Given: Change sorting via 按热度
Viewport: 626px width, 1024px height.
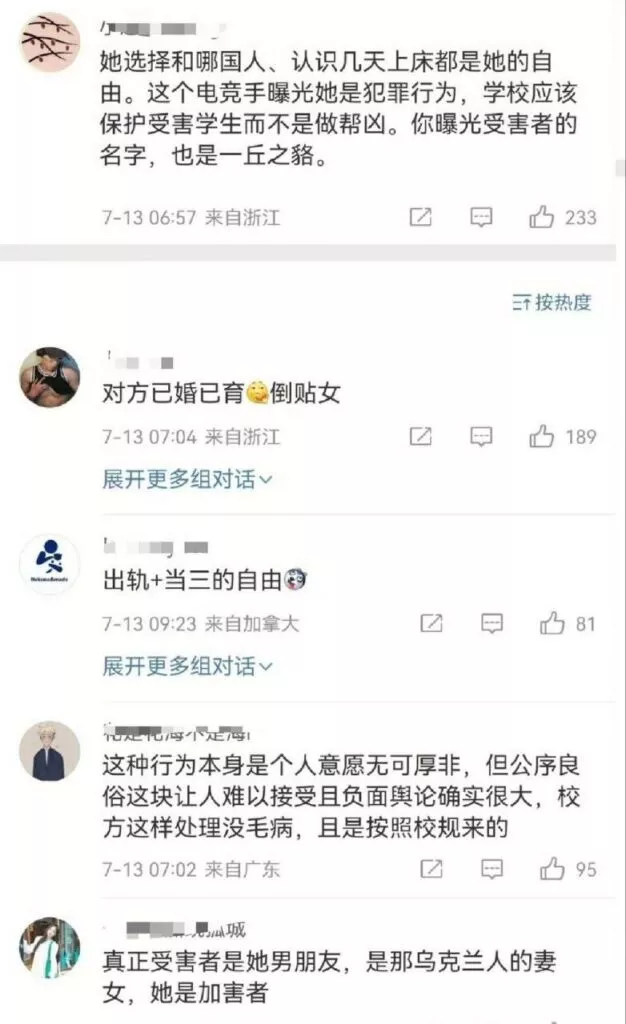Looking at the screenshot, I should click(552, 302).
